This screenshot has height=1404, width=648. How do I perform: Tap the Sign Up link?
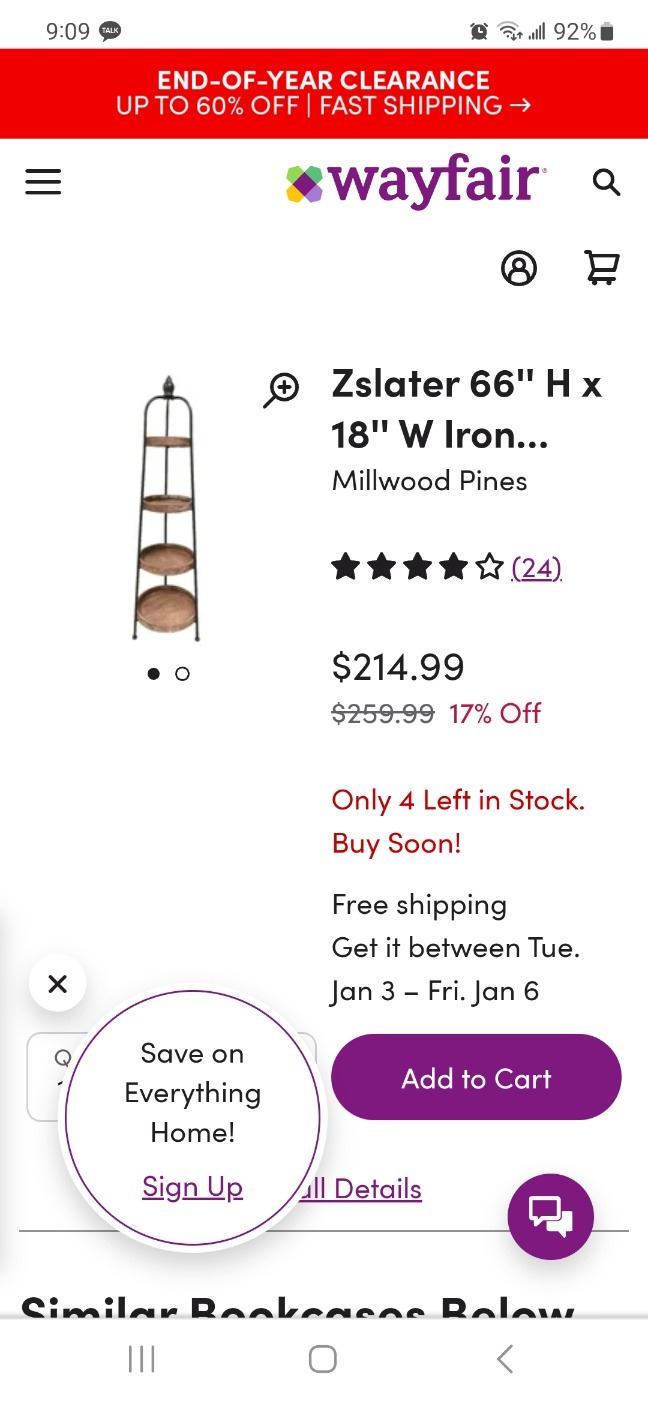(192, 1187)
